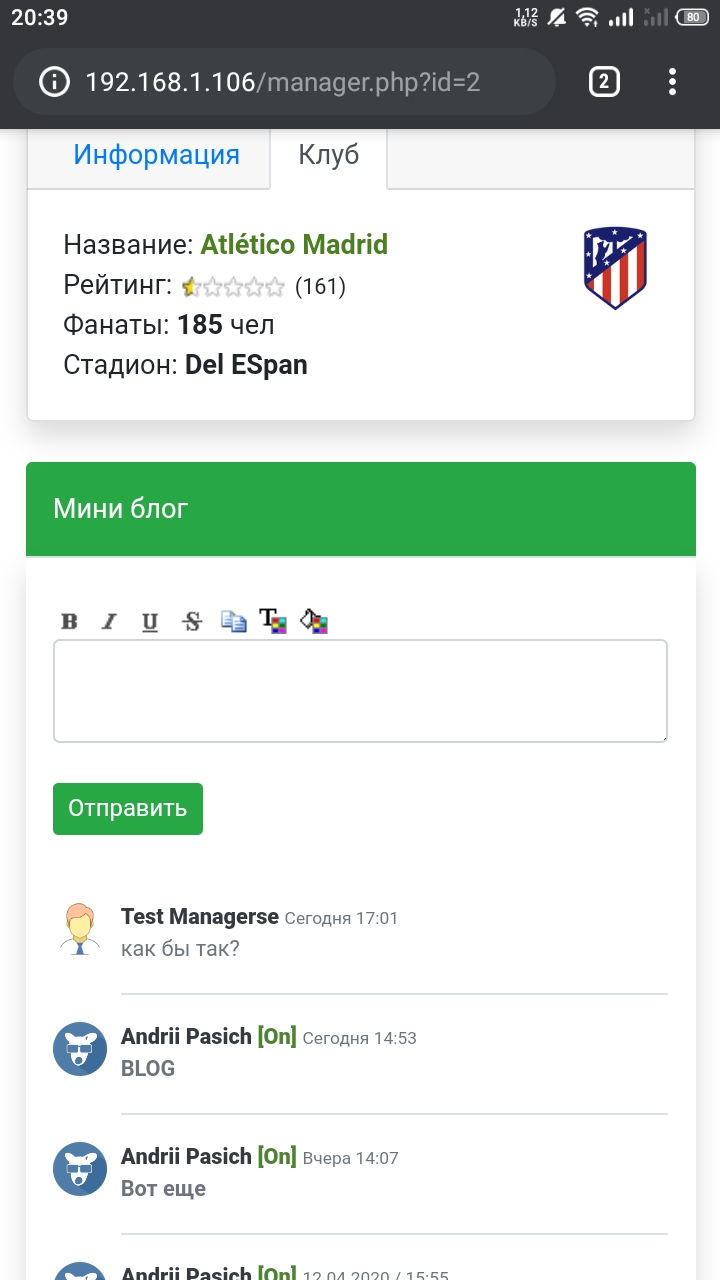Open Andrii Pasich's profile from BLOG post
This screenshot has width=720, height=1280.
pos(186,1036)
